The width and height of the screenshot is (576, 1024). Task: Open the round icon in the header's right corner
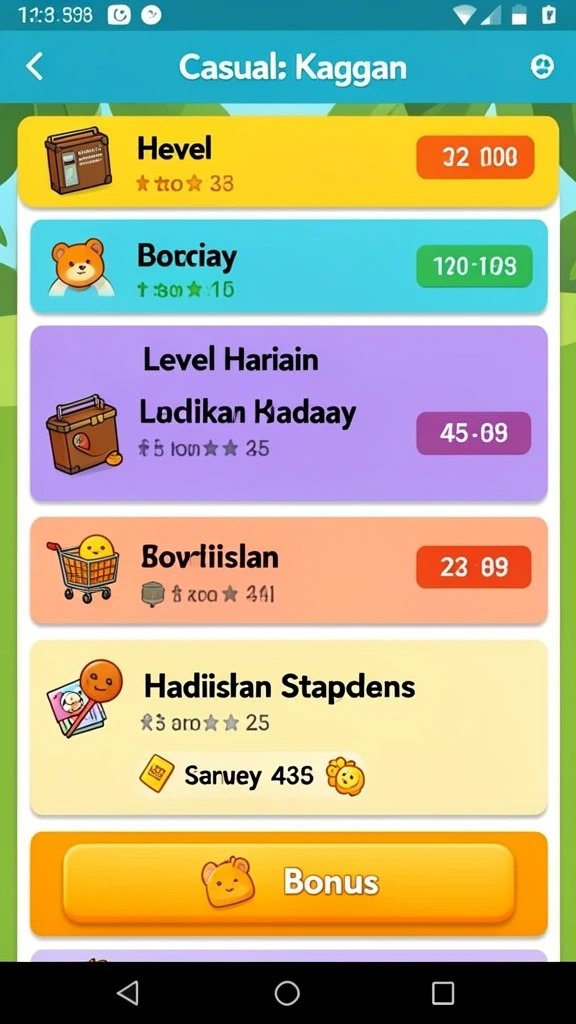tap(541, 67)
